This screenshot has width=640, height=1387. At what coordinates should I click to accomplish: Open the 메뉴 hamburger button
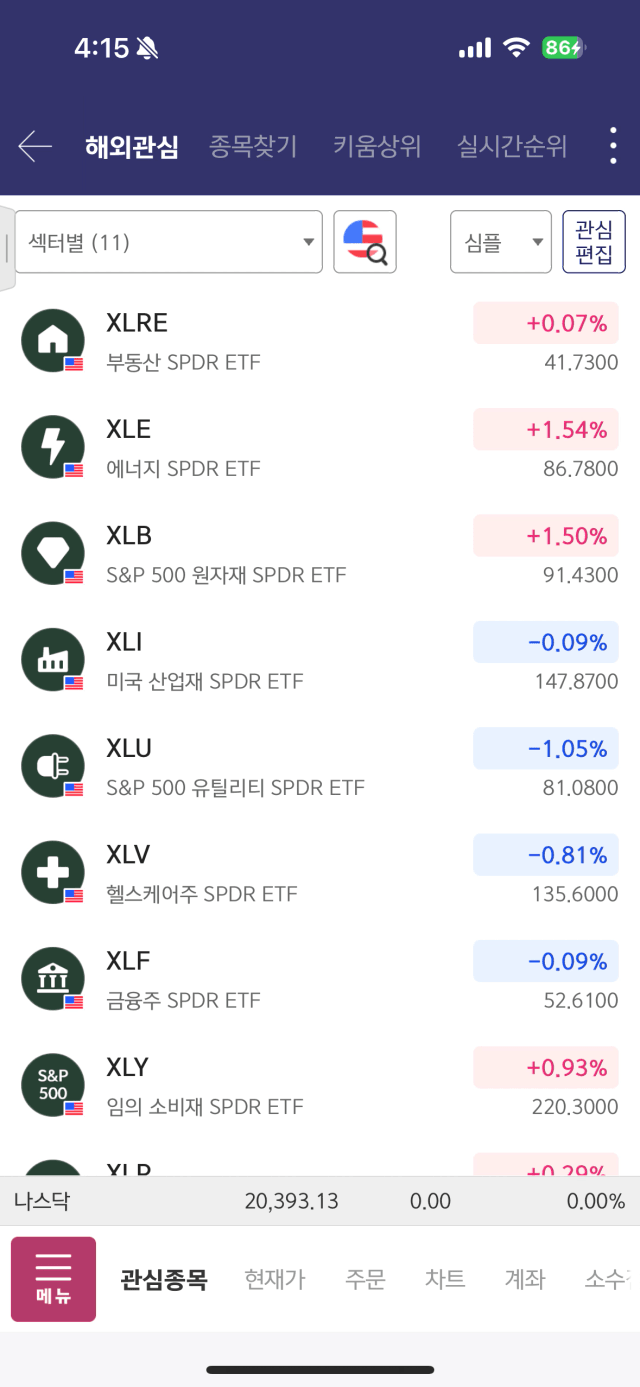pyautogui.click(x=53, y=1279)
